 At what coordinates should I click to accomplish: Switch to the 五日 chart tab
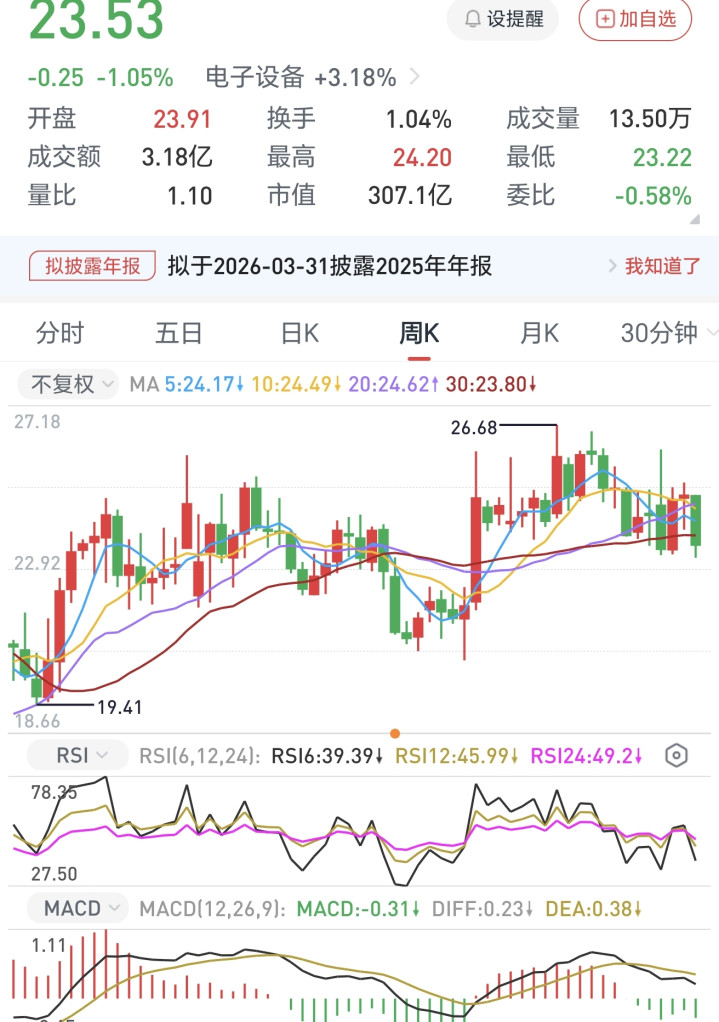coord(179,333)
